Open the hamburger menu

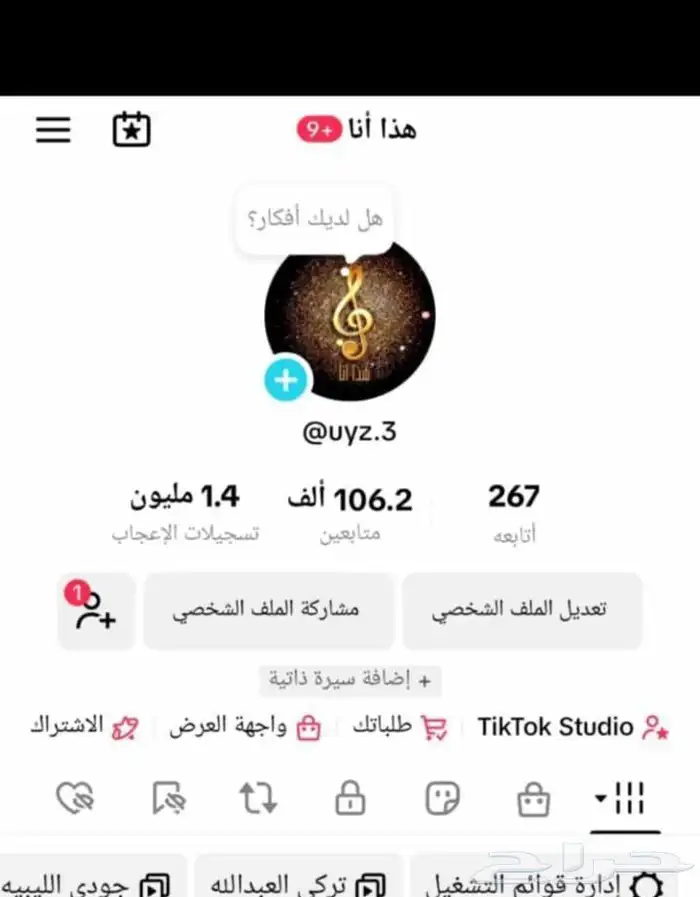tap(54, 130)
